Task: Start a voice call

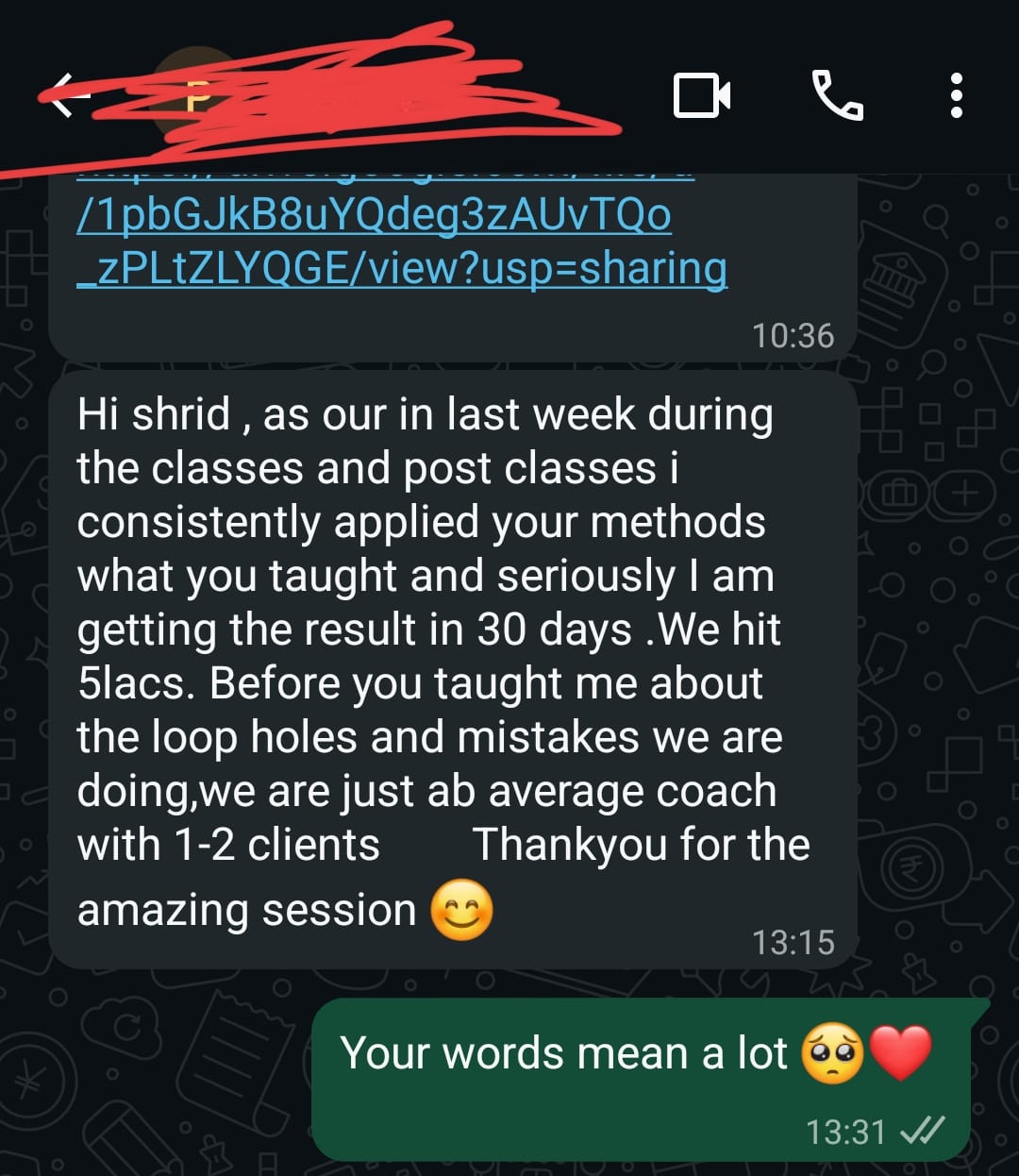Action: point(836,95)
